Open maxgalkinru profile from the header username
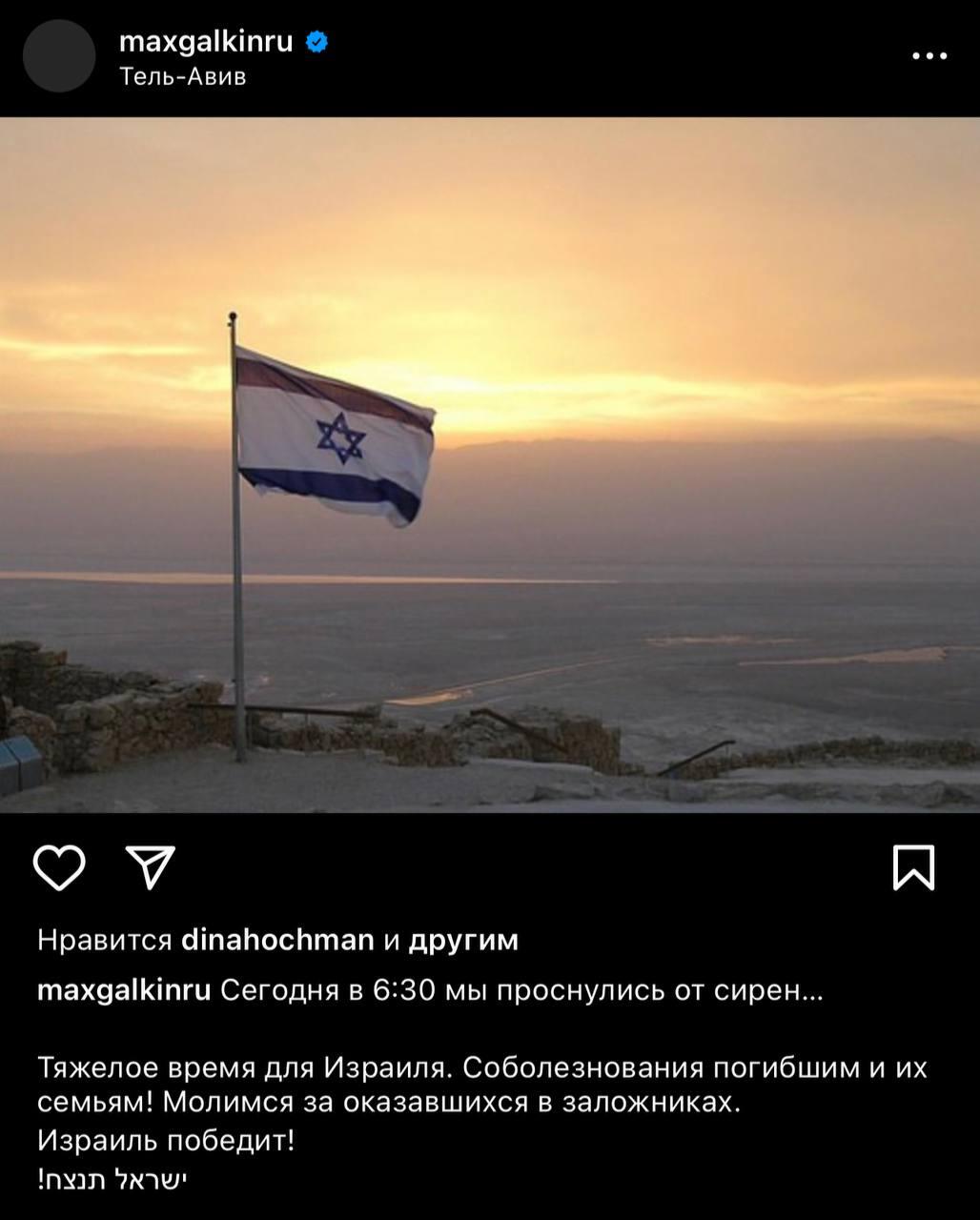Viewport: 980px width, 1220px height. (x=206, y=42)
